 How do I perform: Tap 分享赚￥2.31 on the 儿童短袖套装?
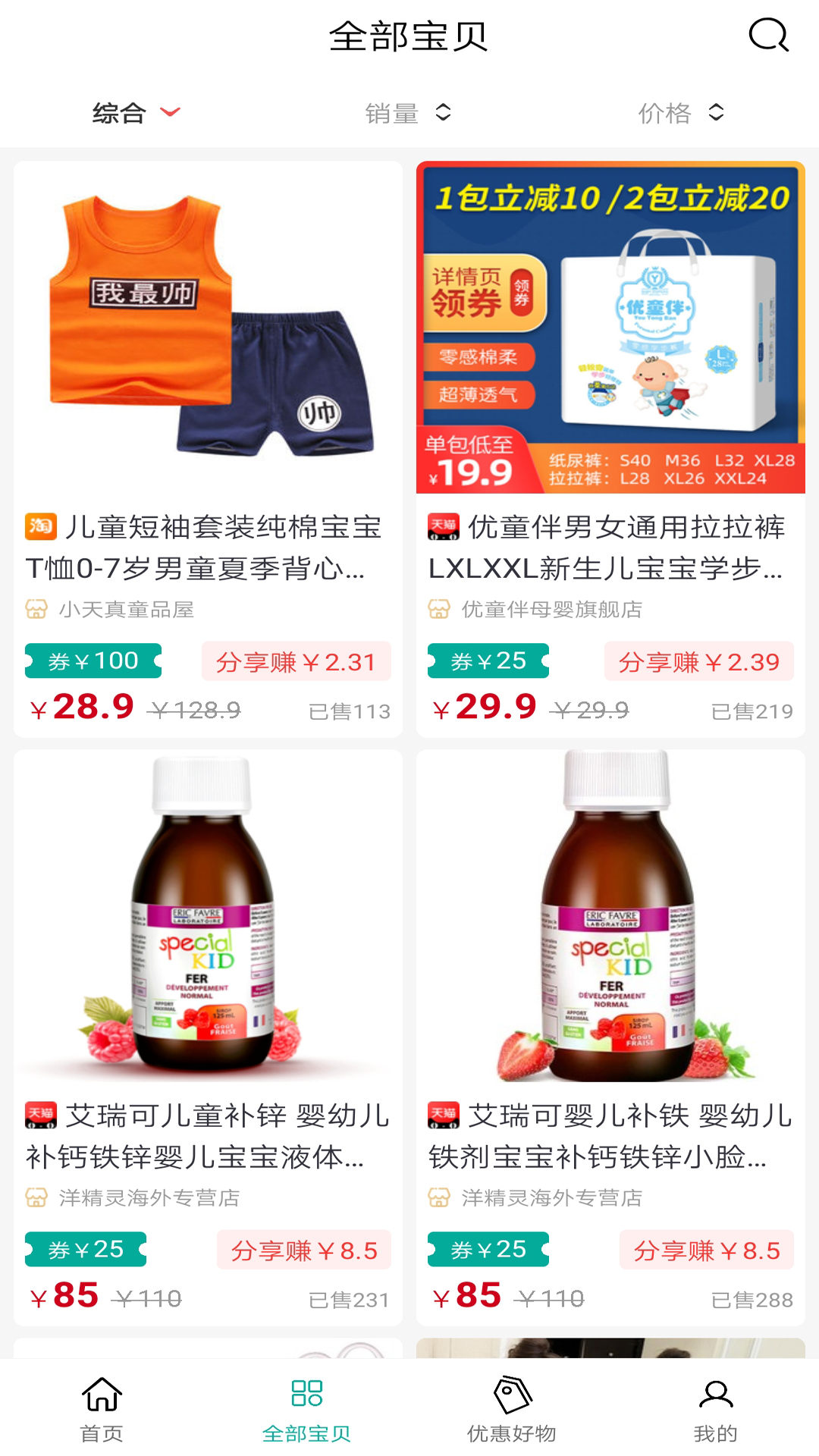coord(296,662)
